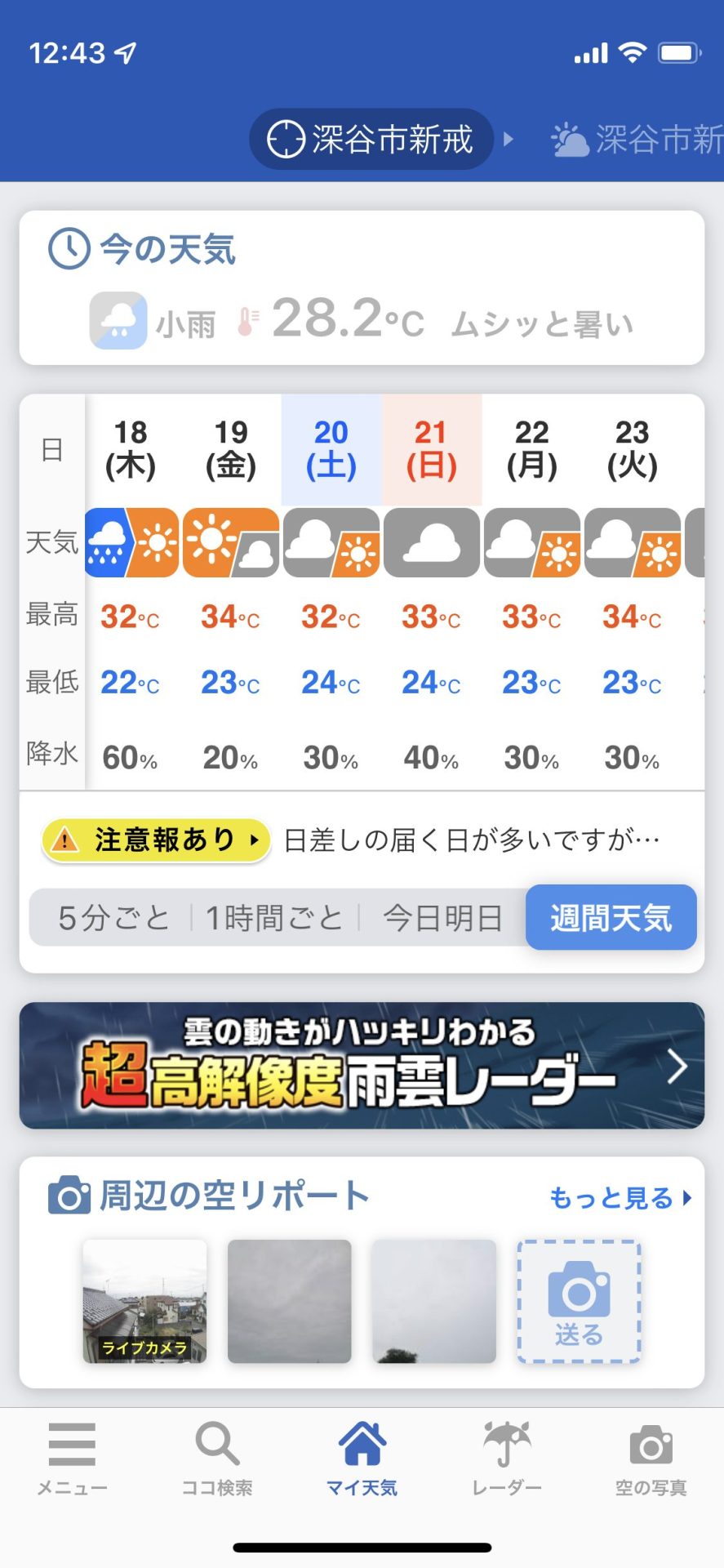Switch to the 今日明日 forecast tab
Screen dimensions: 724x1568
[x=443, y=918]
